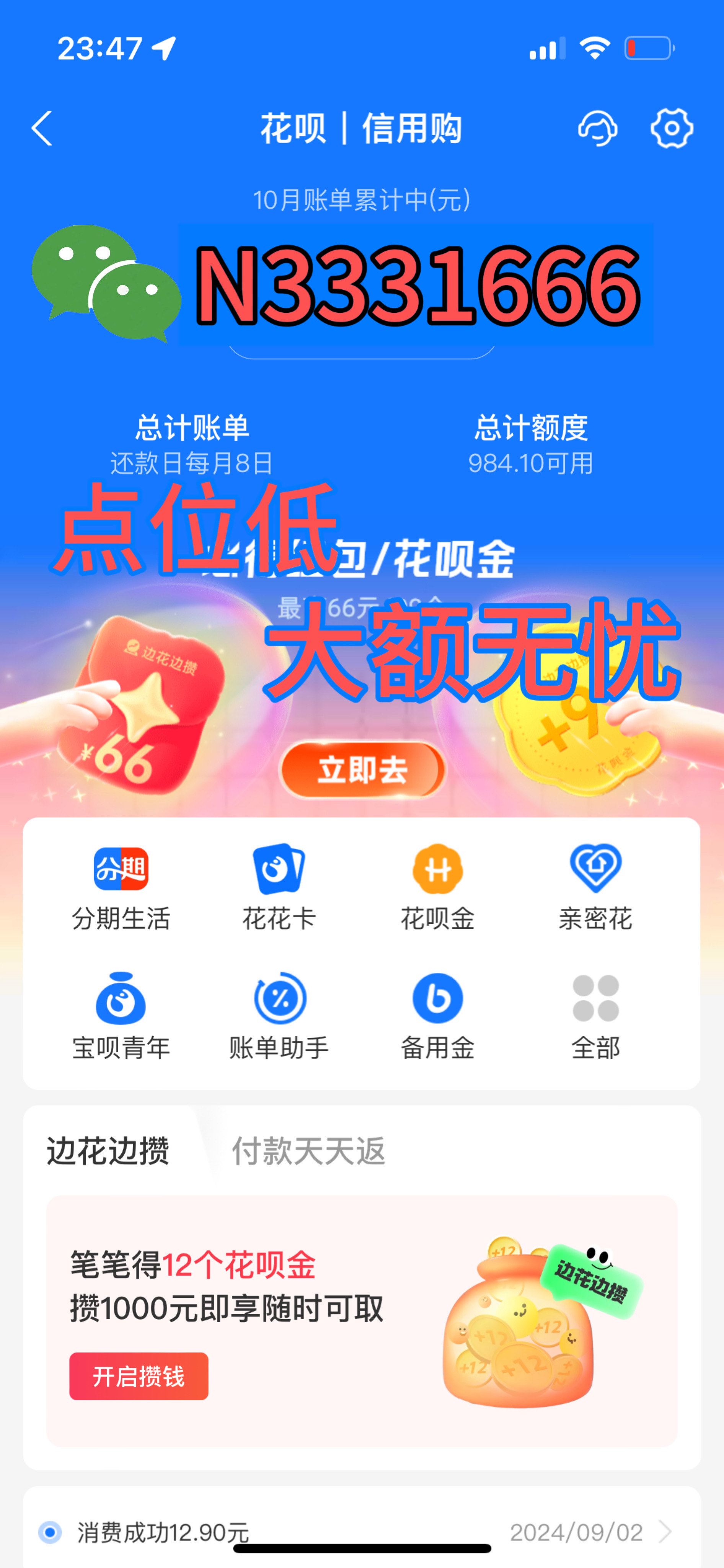
Task: Open the 消费成功12.90元 record
Action: point(362,1532)
